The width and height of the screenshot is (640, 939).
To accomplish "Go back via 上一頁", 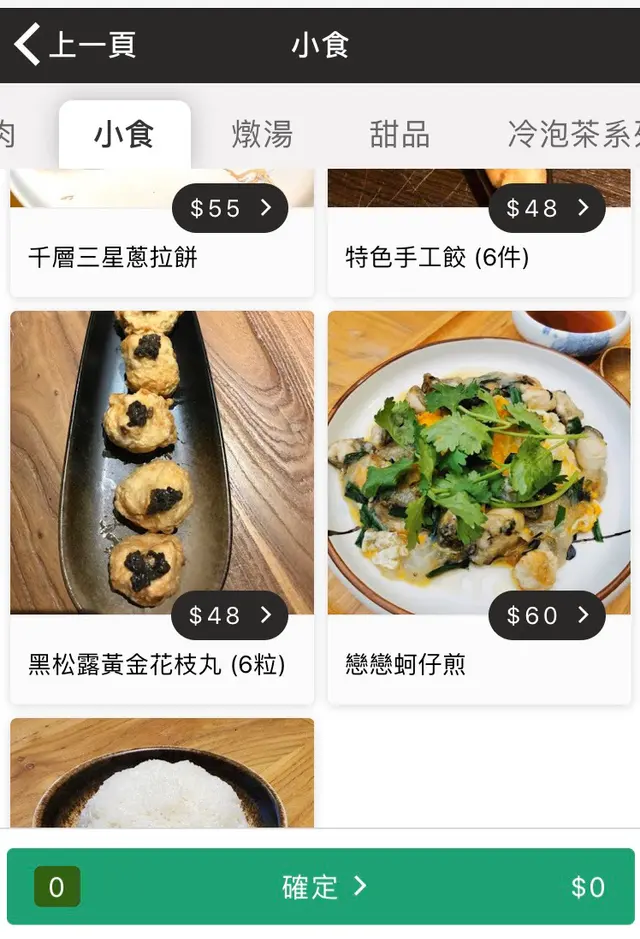I will click(75, 45).
